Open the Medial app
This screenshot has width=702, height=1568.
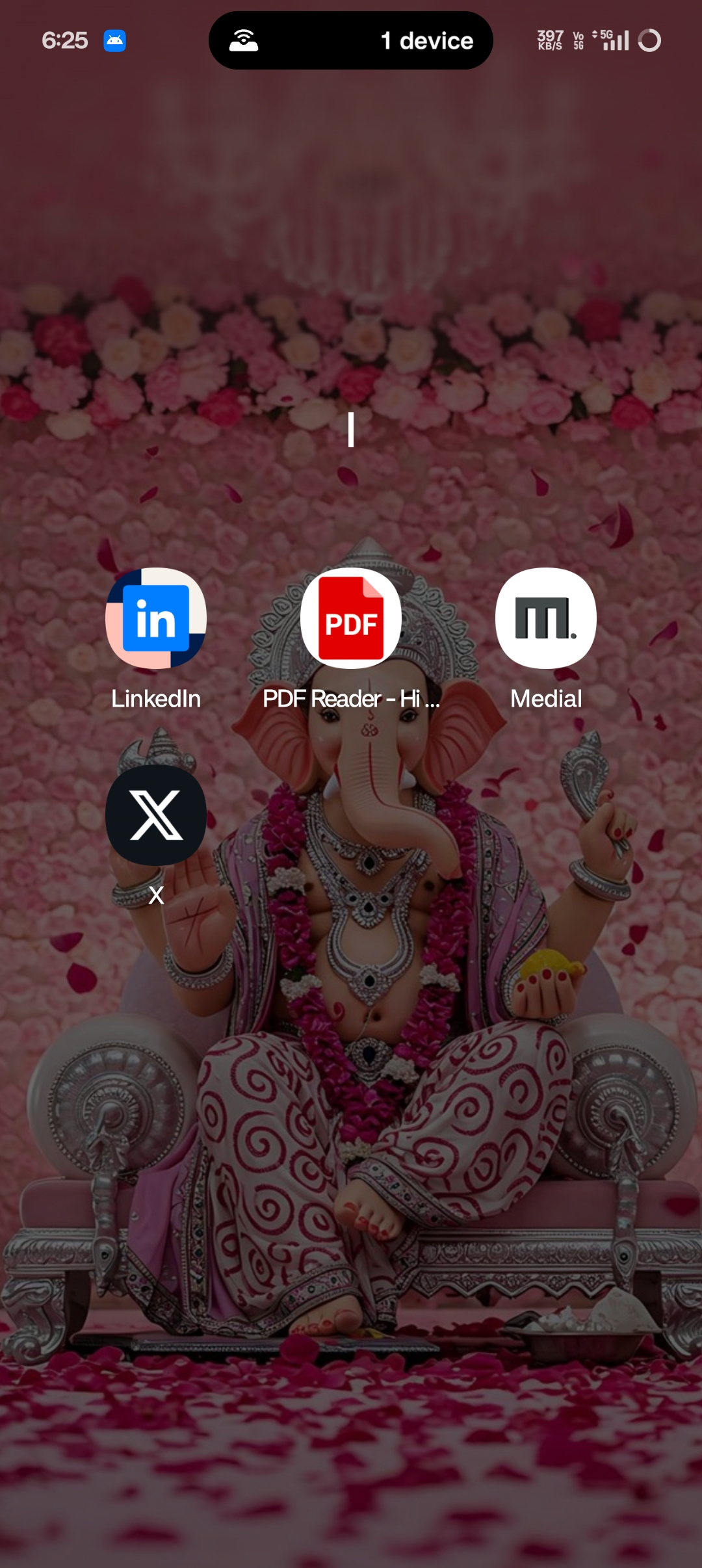[546, 618]
